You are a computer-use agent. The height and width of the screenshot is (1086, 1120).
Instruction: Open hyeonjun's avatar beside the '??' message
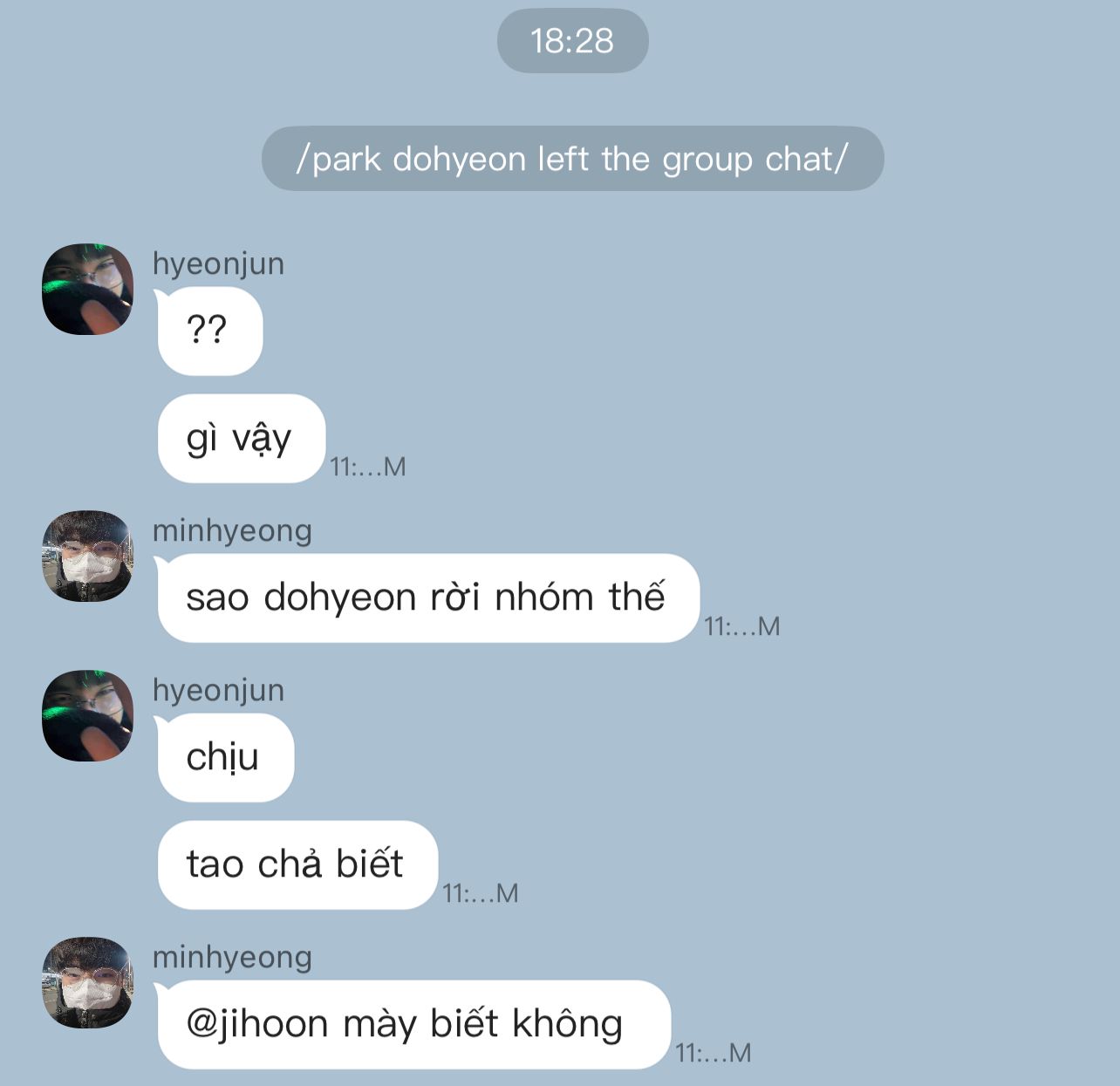87,289
